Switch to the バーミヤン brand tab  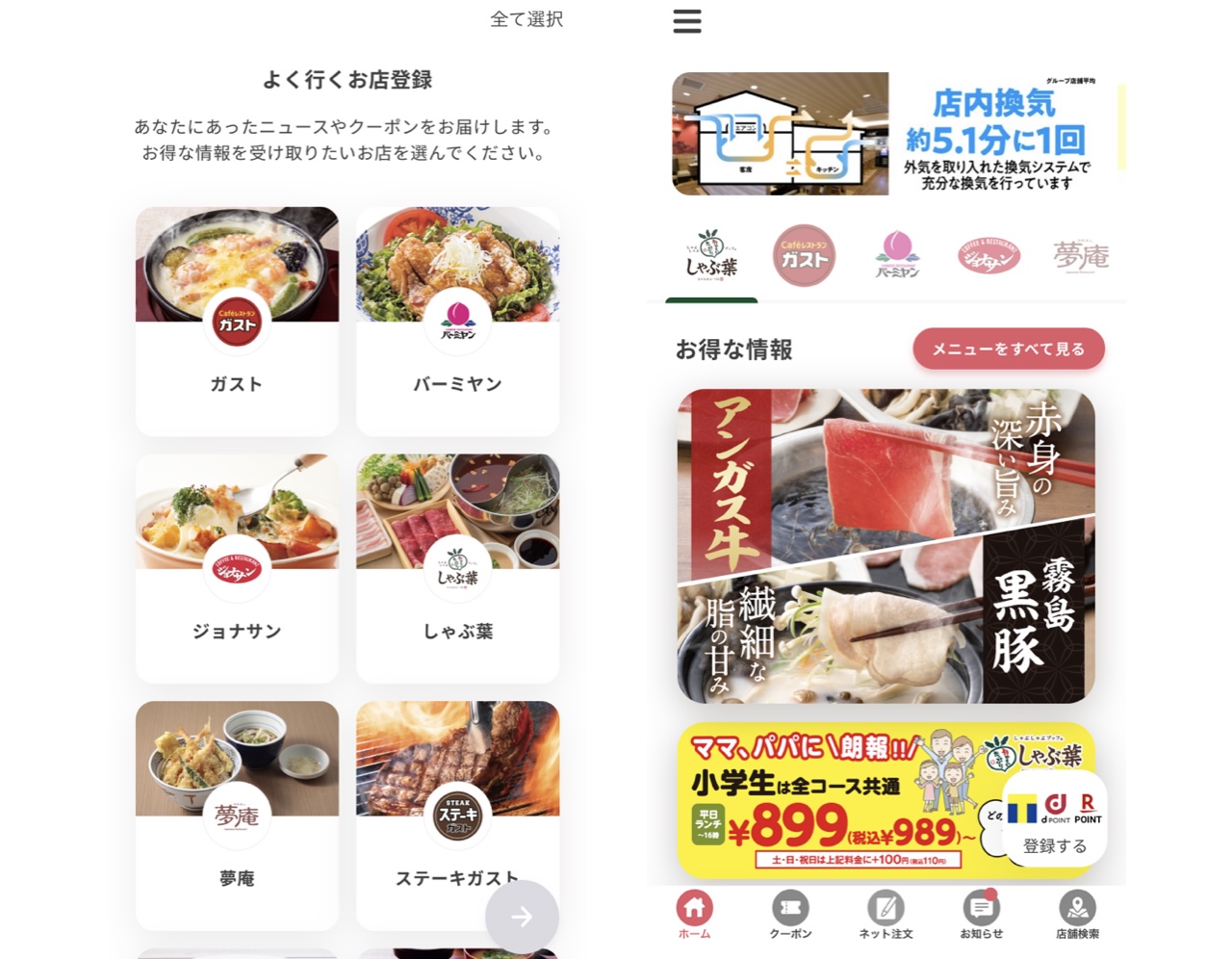[897, 256]
